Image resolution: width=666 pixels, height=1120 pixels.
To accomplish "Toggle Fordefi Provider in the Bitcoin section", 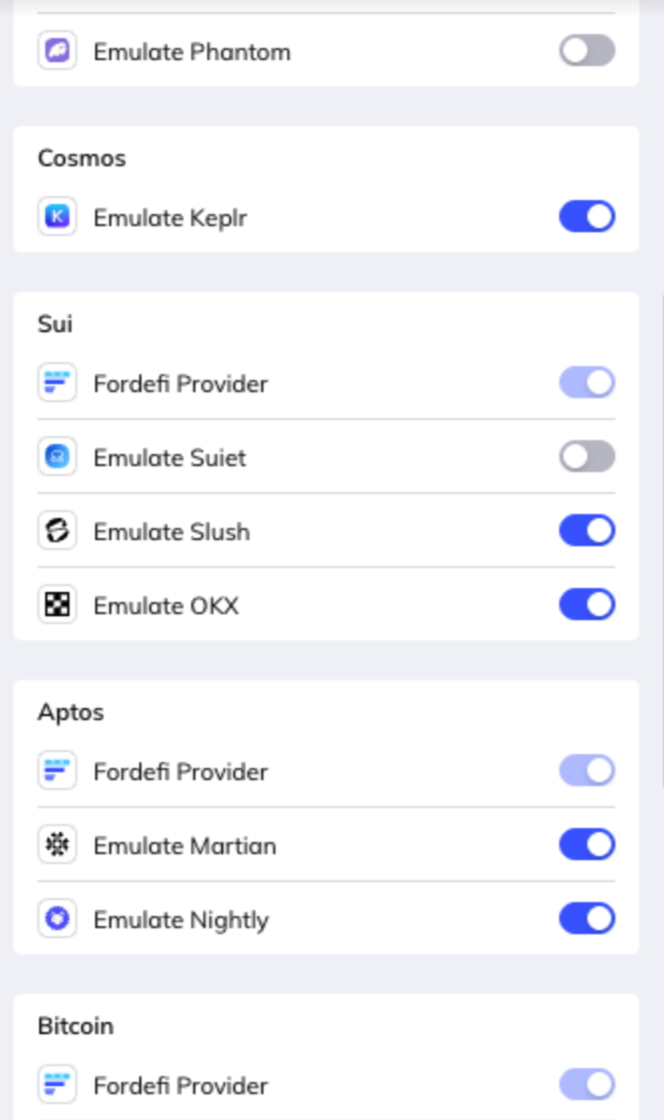I will click(x=587, y=1085).
